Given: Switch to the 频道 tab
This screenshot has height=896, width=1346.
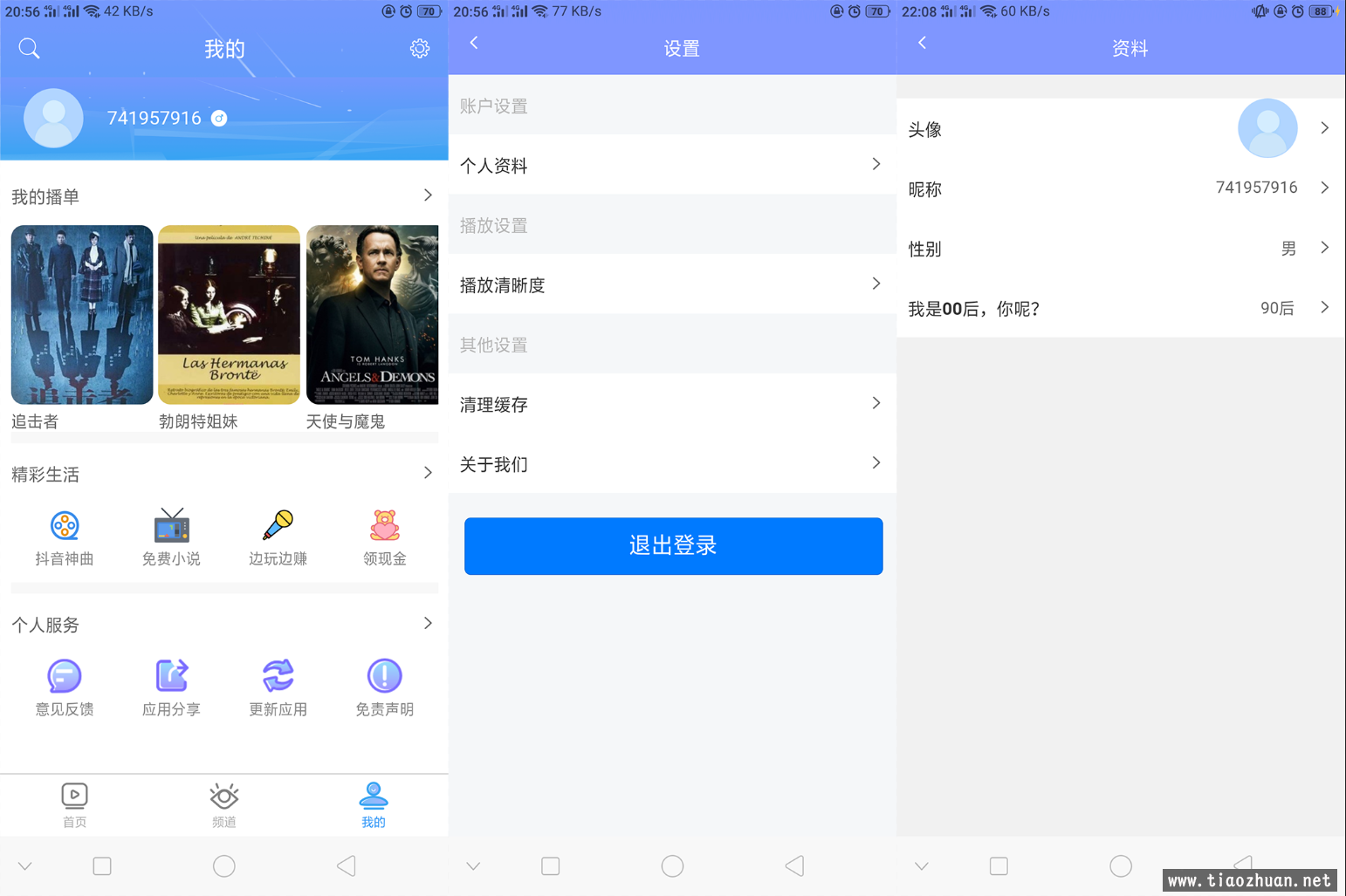Looking at the screenshot, I should [224, 804].
